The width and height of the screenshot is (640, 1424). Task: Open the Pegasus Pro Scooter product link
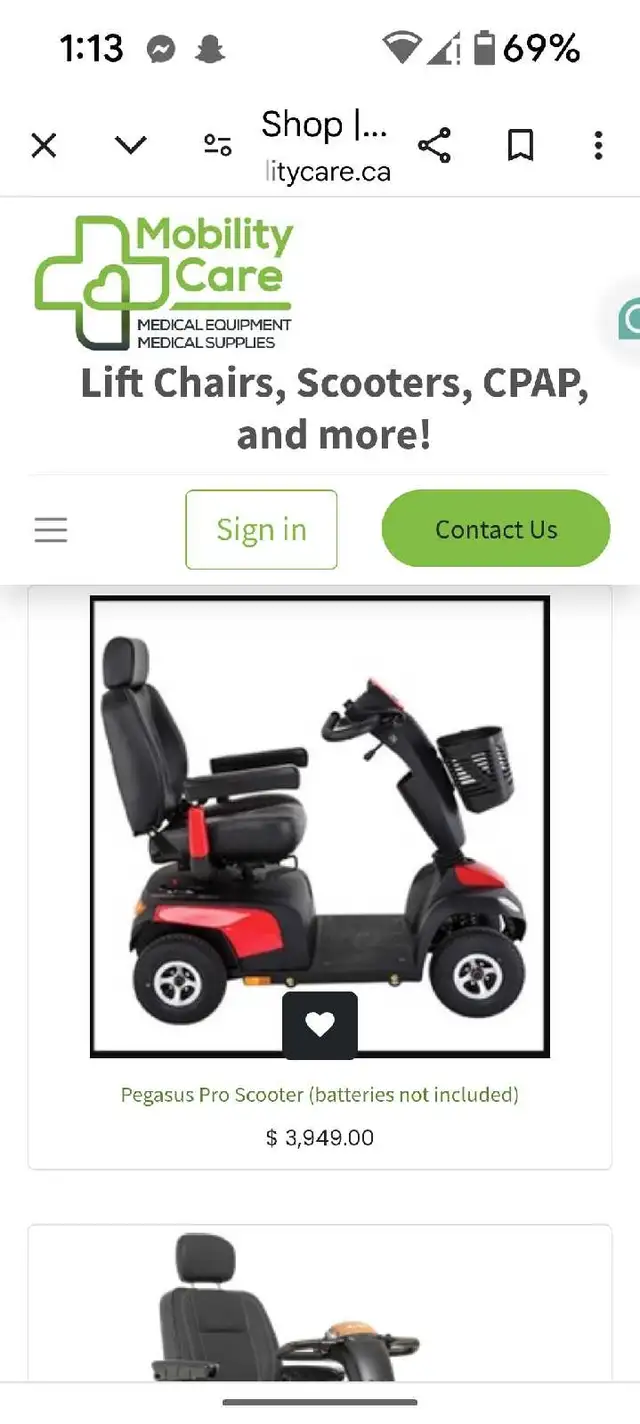point(320,1094)
